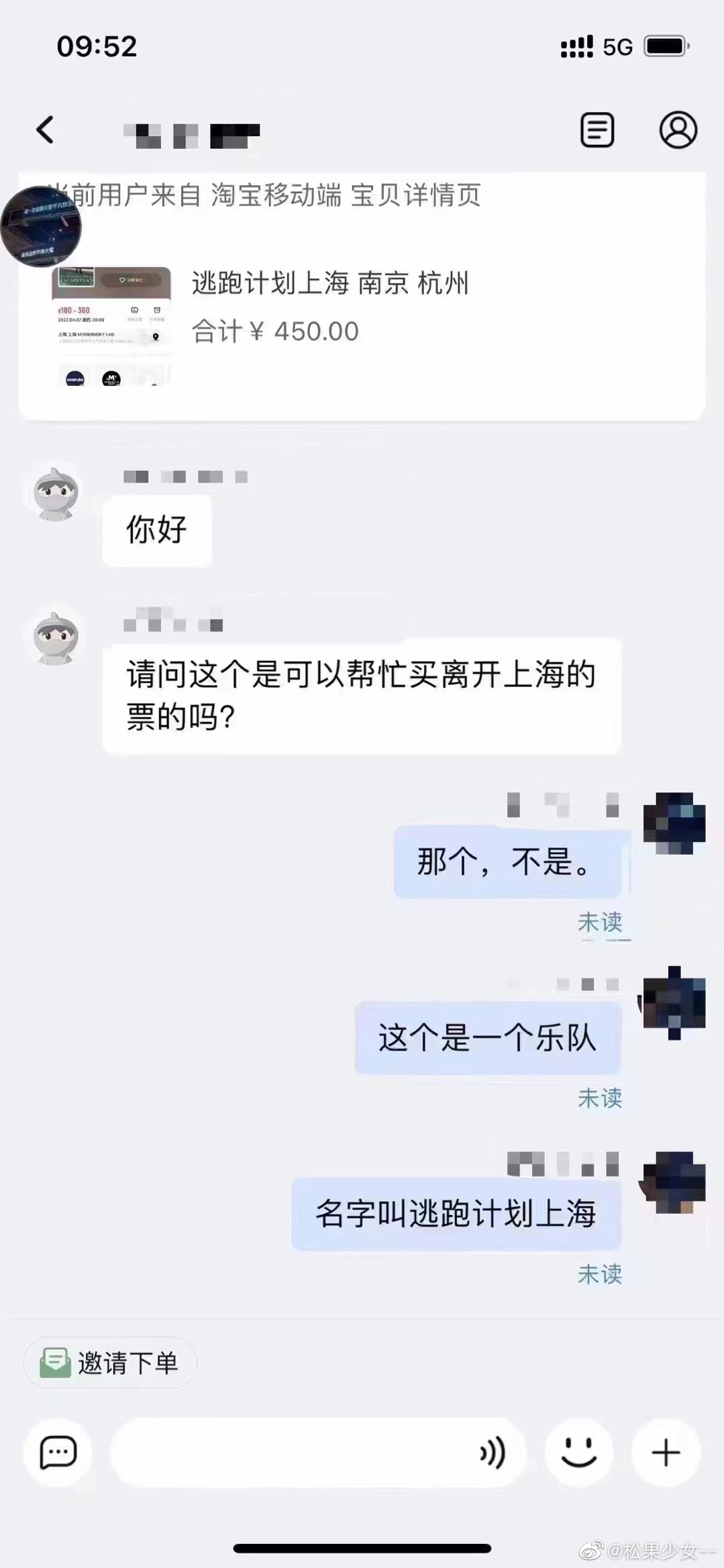This screenshot has height=1568, width=724.
Task: Open the quick replies bubble icon
Action: (58, 1452)
